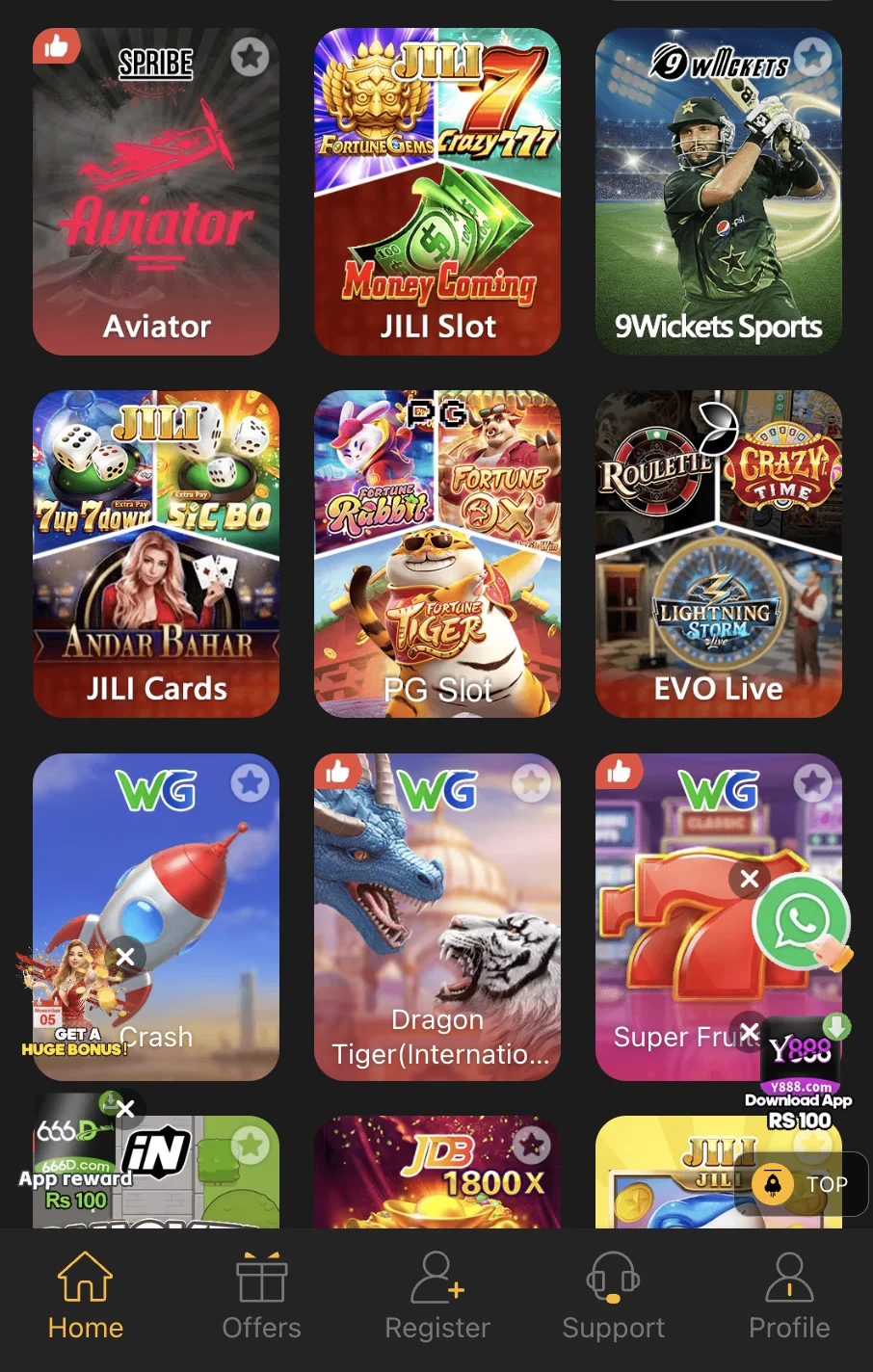
Task: Jump back to TOP of page
Action: (x=802, y=1184)
